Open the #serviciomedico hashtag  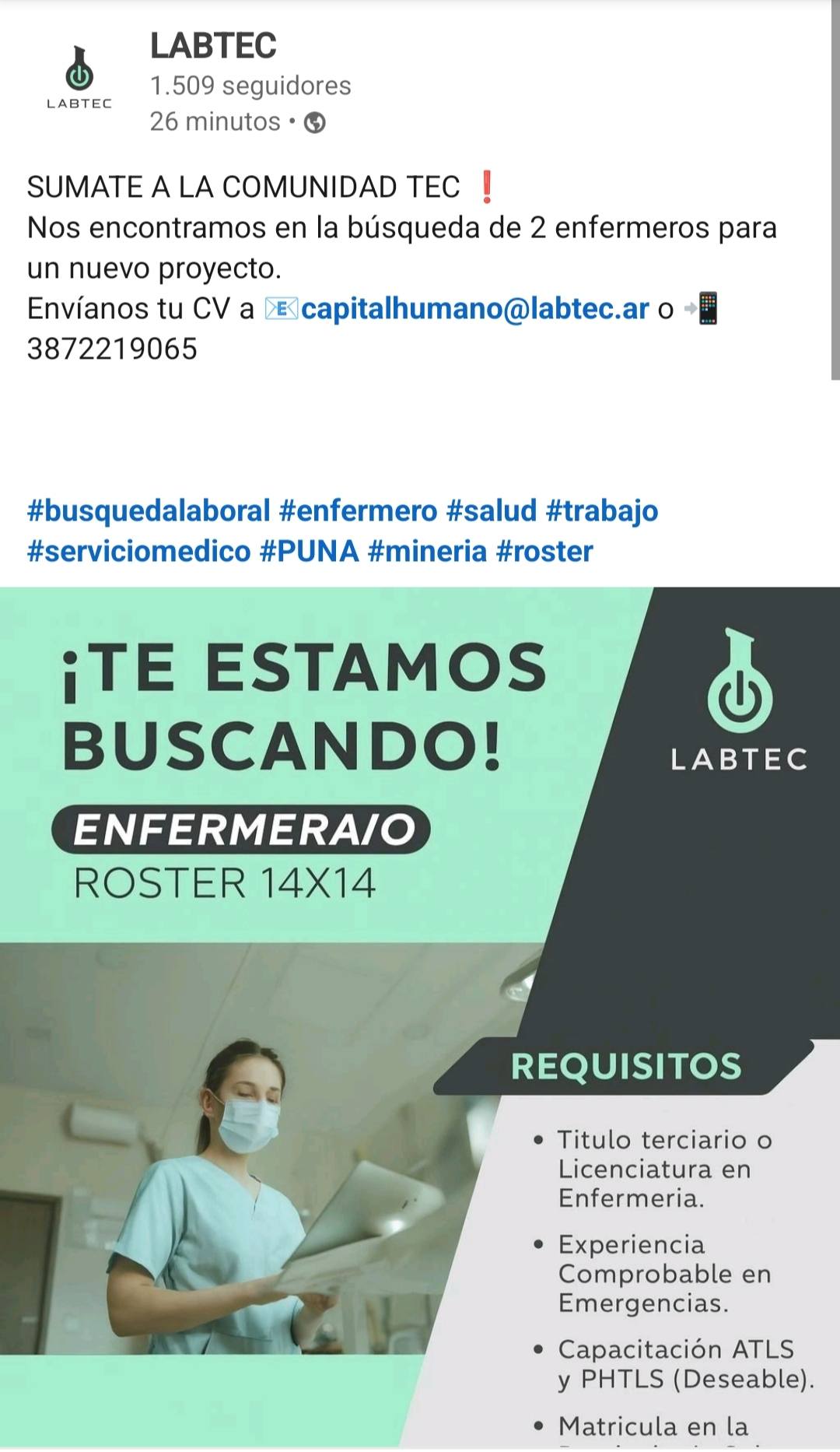coord(138,552)
